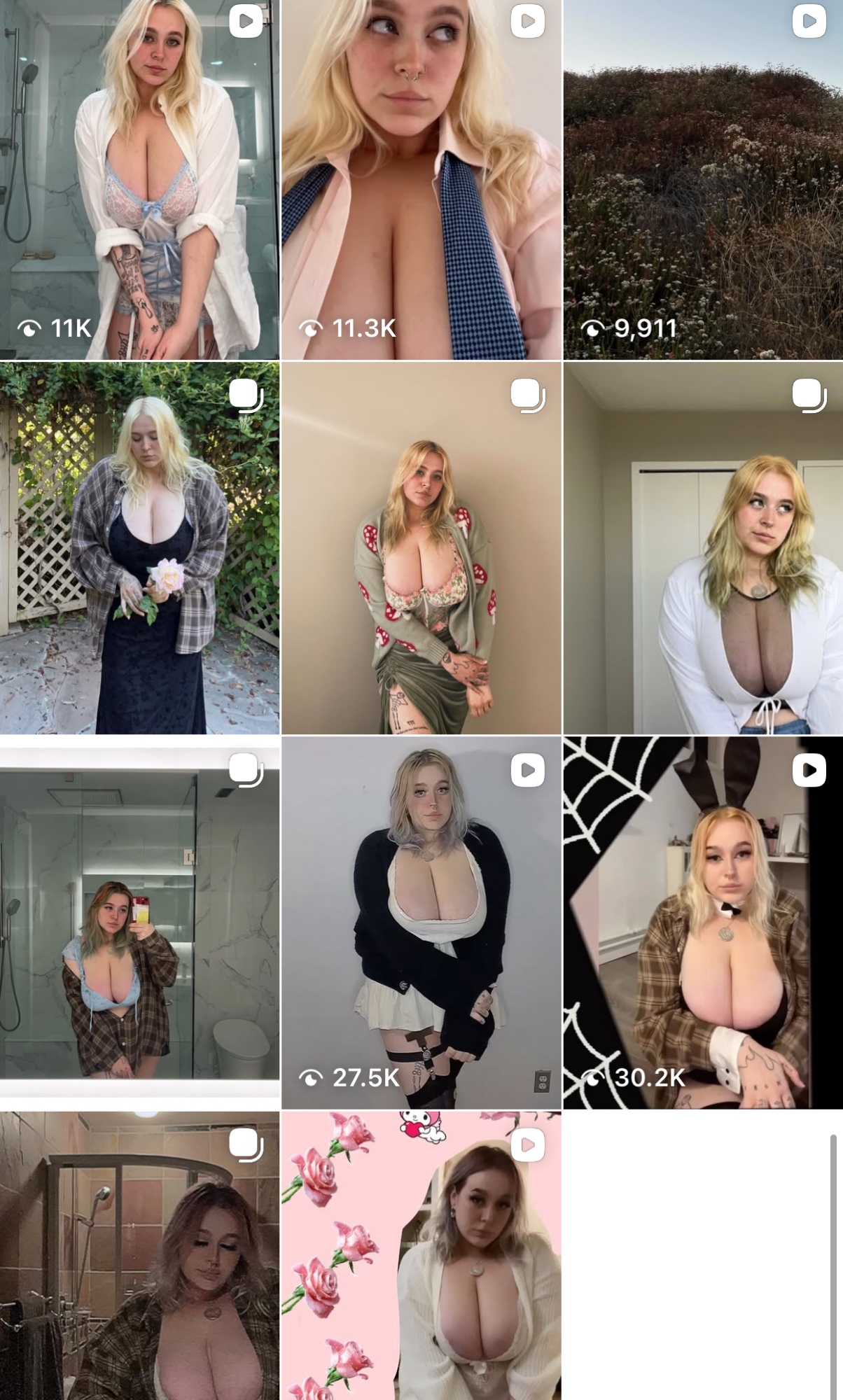Open the bathroom mirror selfie post

[139, 923]
